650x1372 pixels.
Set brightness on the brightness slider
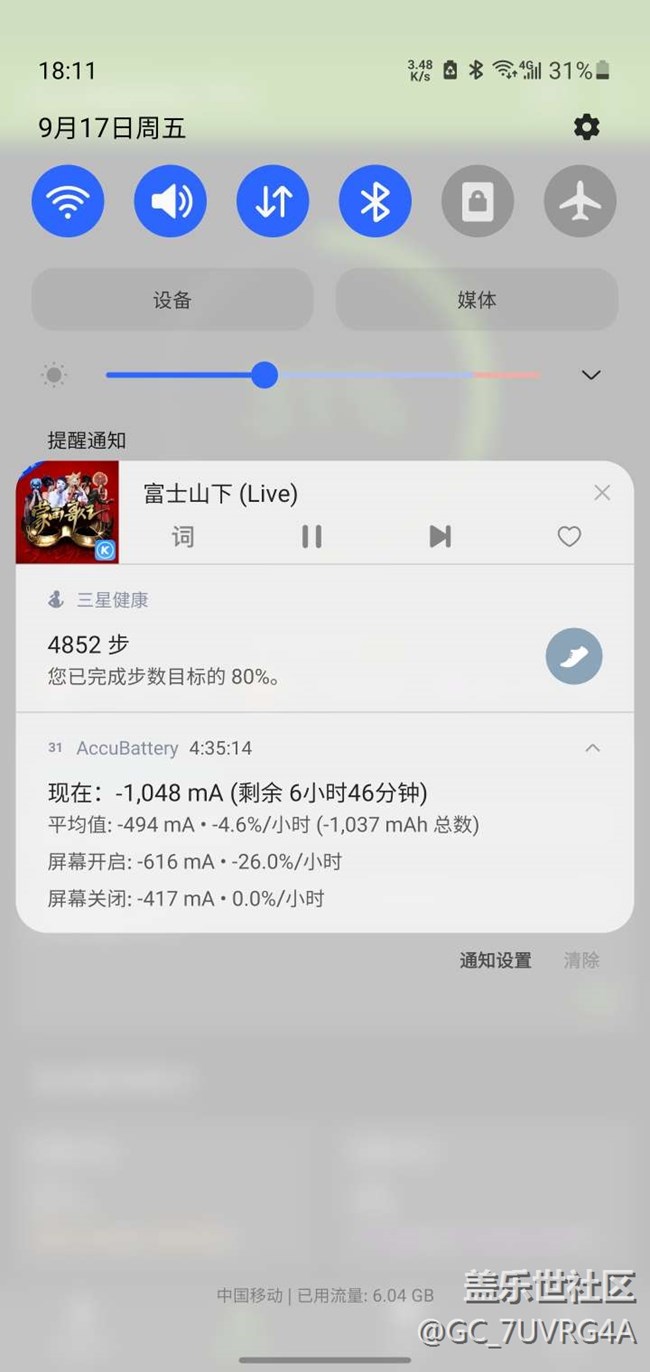point(265,375)
